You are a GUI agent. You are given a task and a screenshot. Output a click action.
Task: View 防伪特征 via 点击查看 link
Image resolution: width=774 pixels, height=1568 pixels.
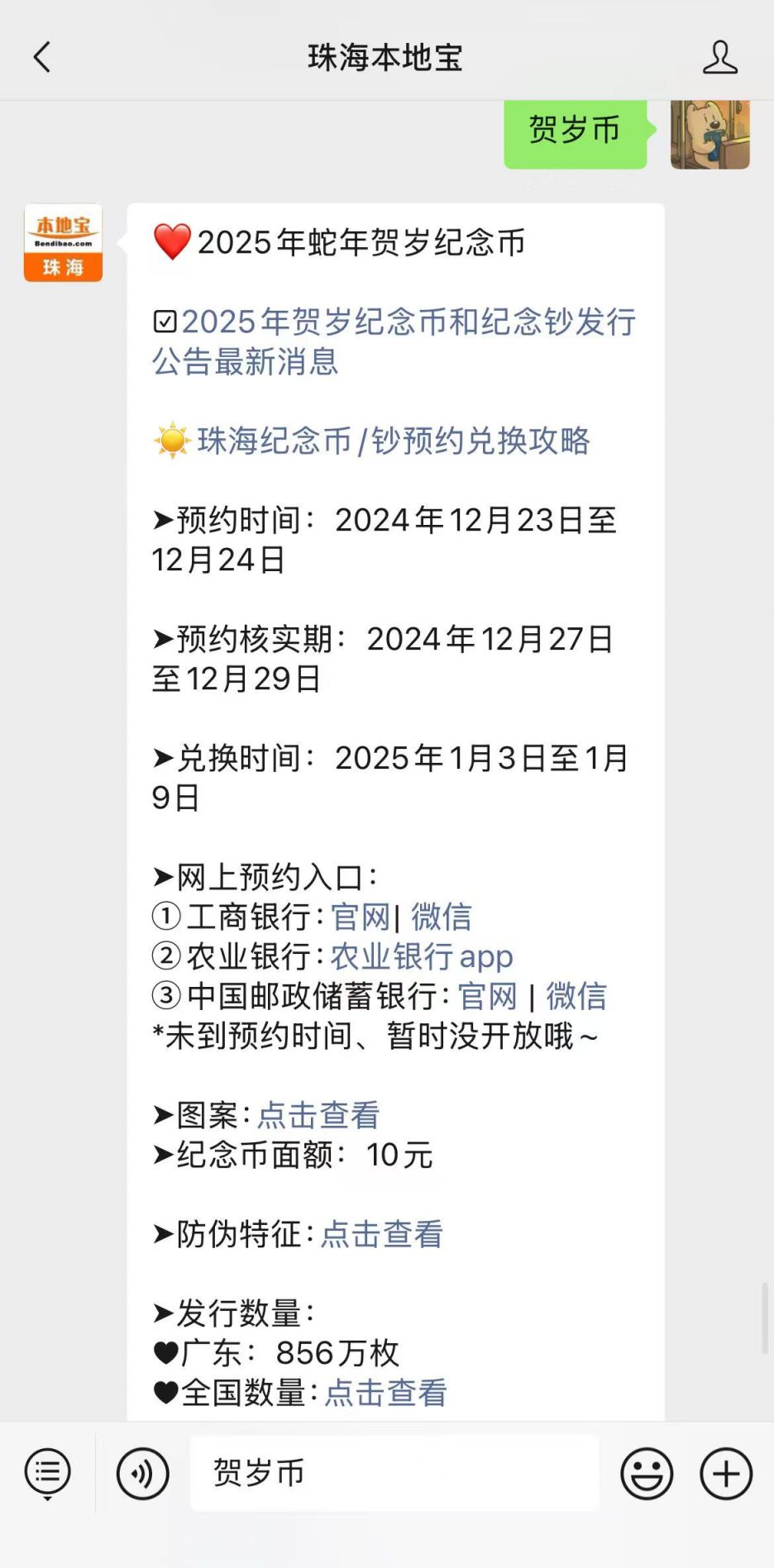(382, 1234)
